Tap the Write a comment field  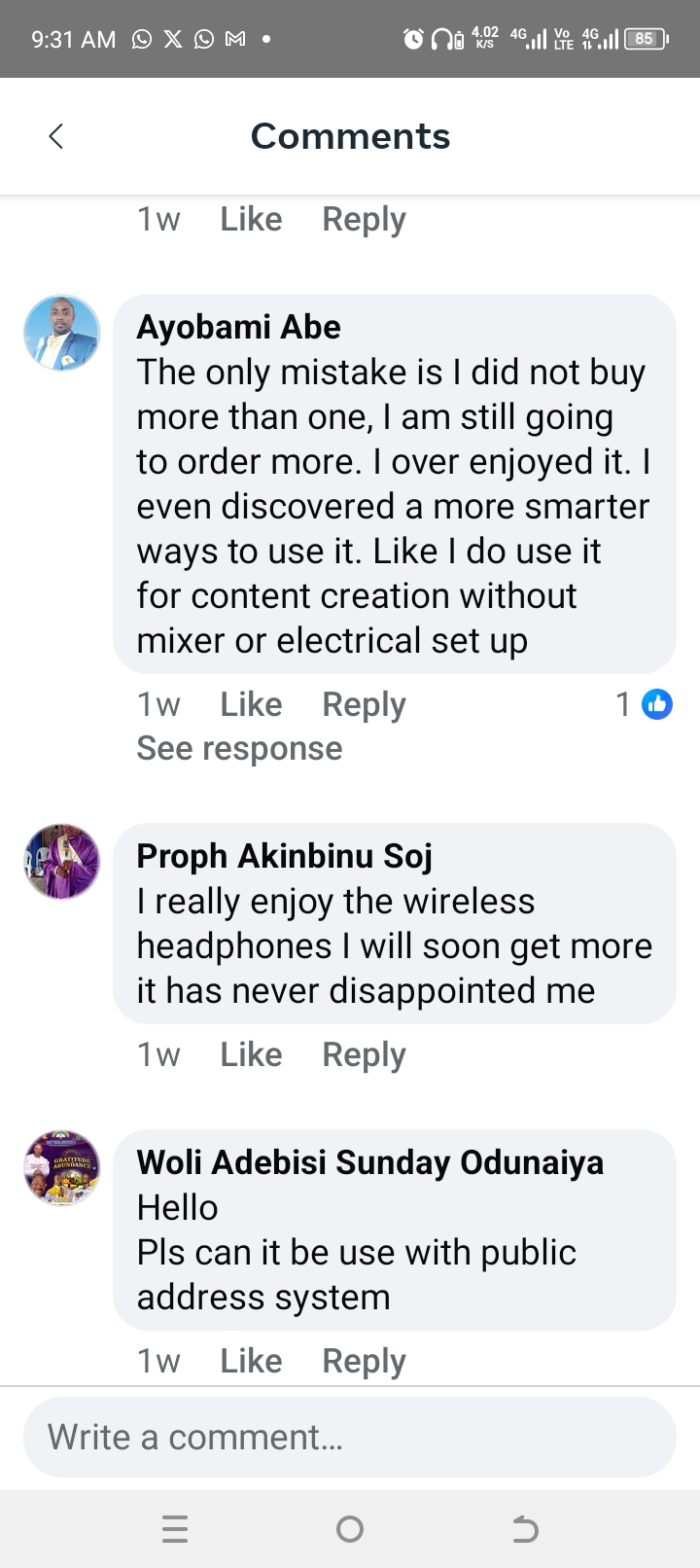(x=350, y=1437)
